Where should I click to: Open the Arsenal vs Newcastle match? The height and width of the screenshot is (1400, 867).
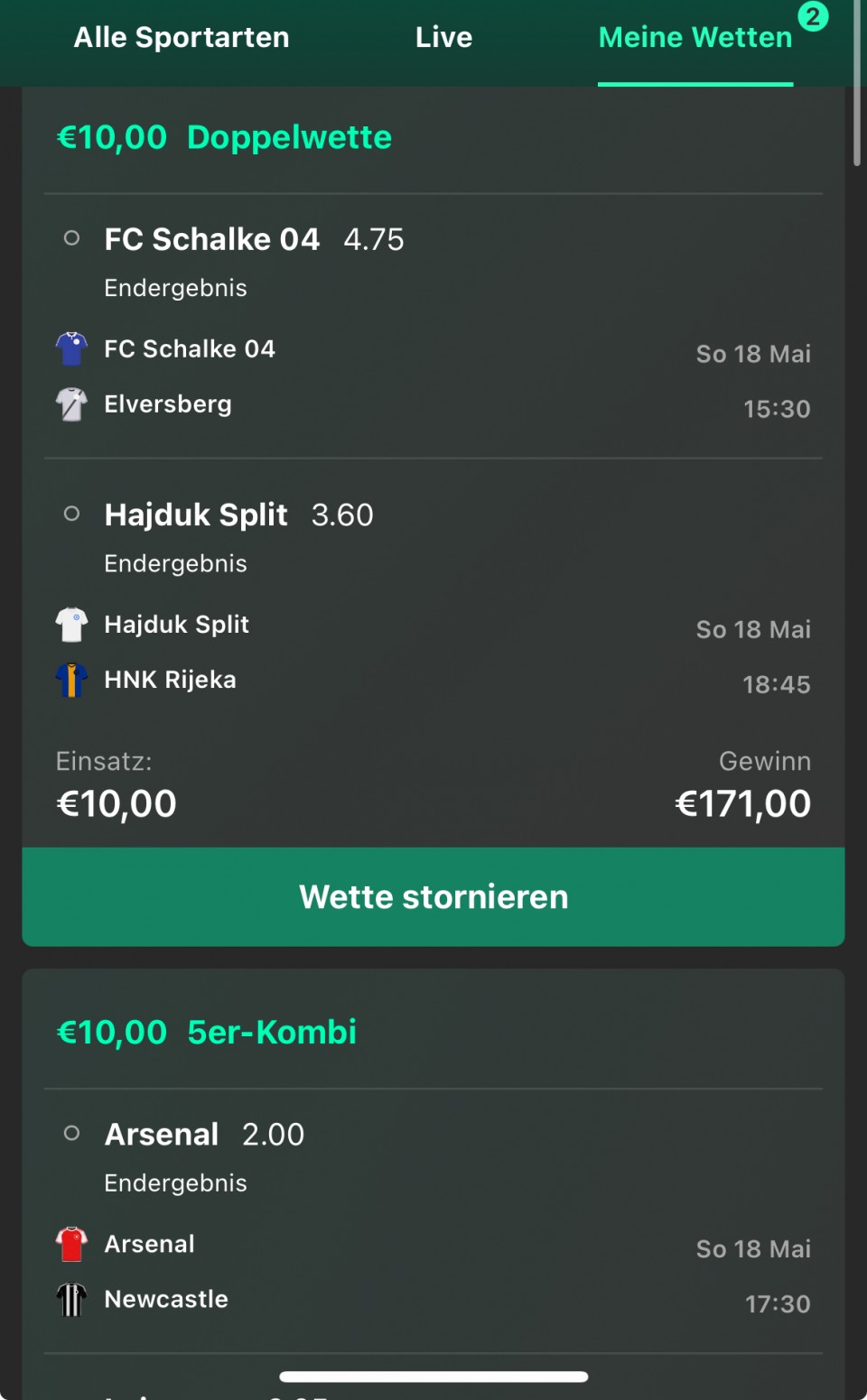433,1272
